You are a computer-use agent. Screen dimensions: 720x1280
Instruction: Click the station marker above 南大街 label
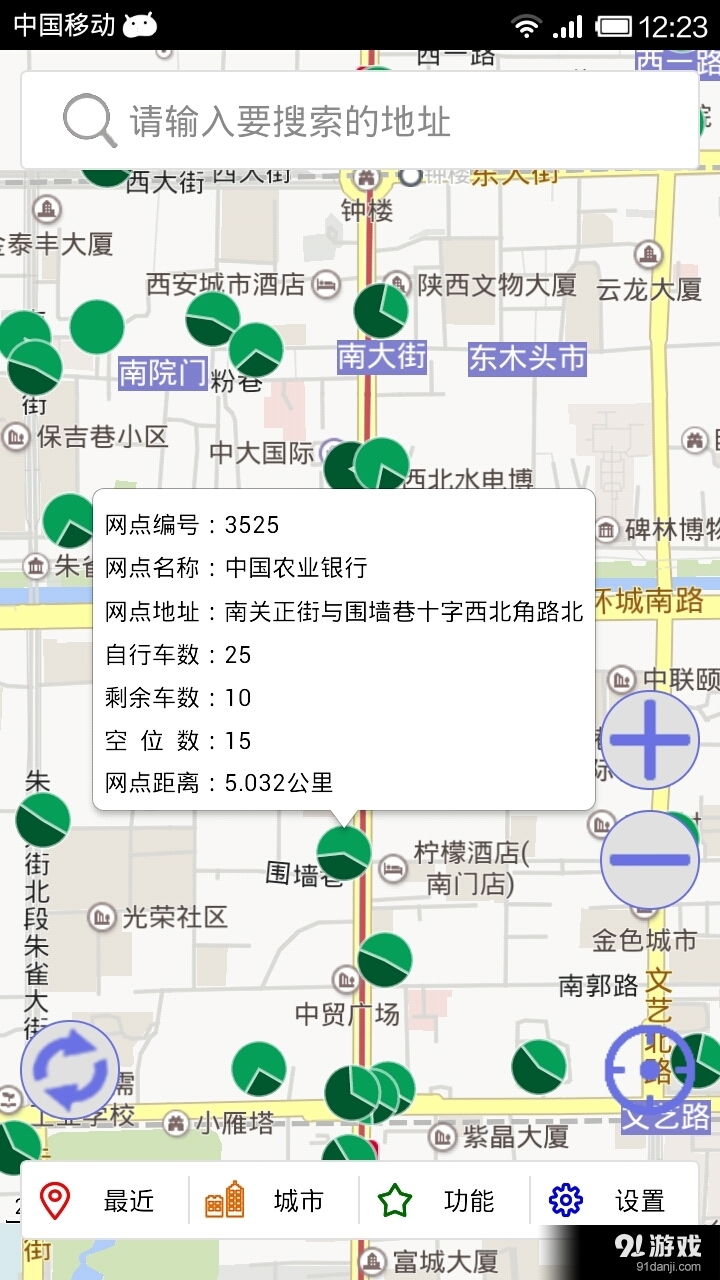pos(381,310)
